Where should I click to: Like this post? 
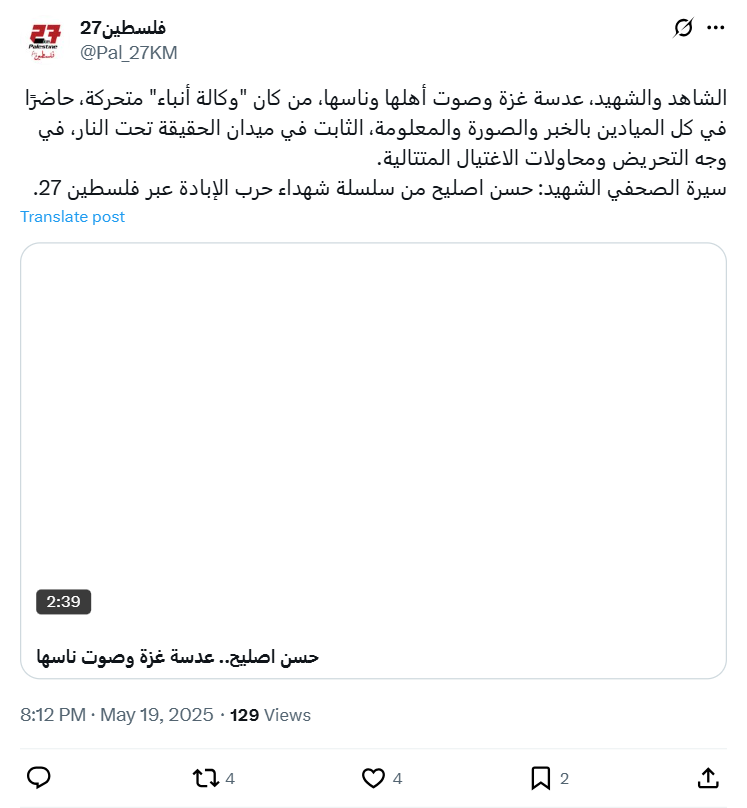point(373,777)
